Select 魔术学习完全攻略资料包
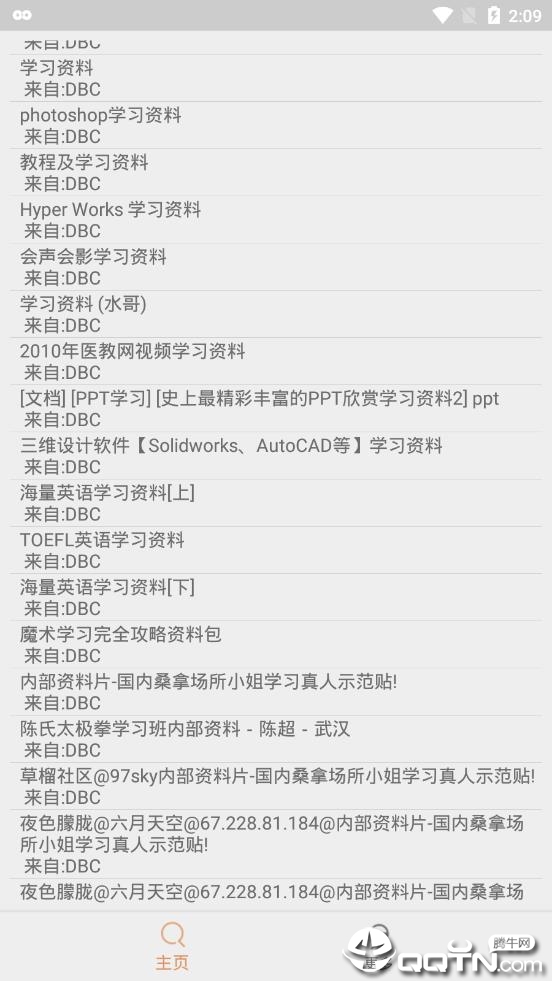552x981 pixels. coord(276,644)
